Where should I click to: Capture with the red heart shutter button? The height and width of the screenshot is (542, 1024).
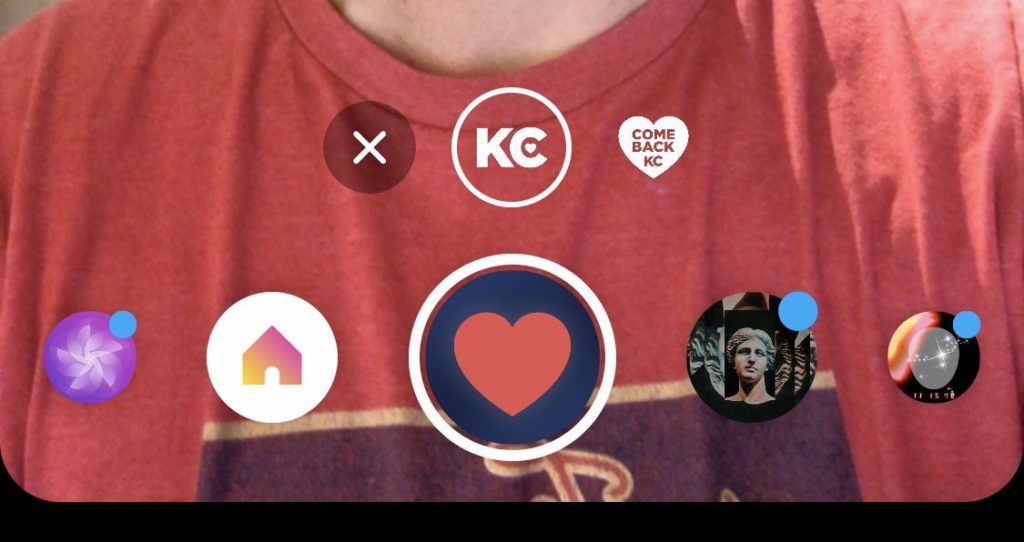tap(512, 357)
